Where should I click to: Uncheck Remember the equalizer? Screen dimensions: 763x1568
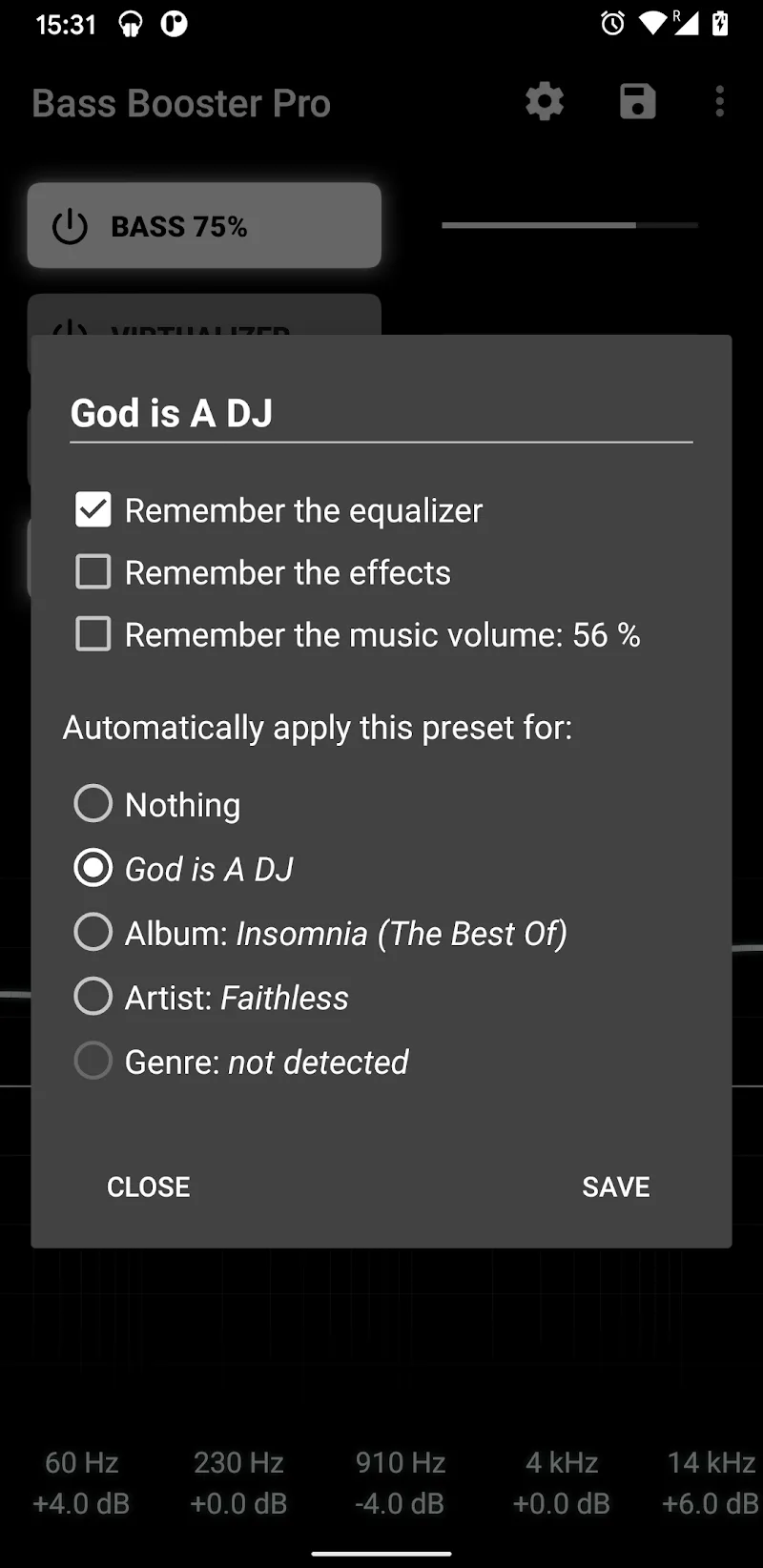[x=93, y=510]
